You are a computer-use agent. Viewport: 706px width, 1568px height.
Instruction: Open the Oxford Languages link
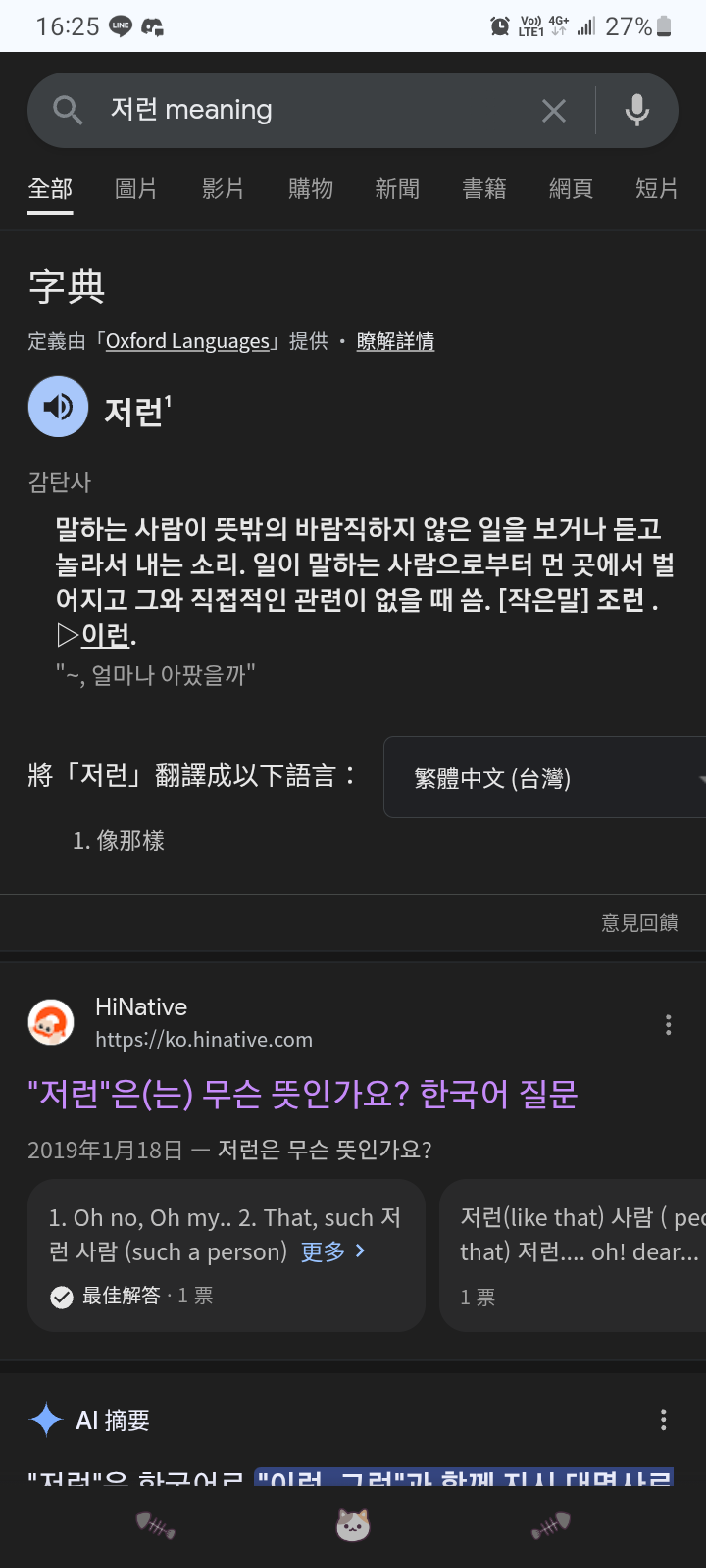point(187,341)
